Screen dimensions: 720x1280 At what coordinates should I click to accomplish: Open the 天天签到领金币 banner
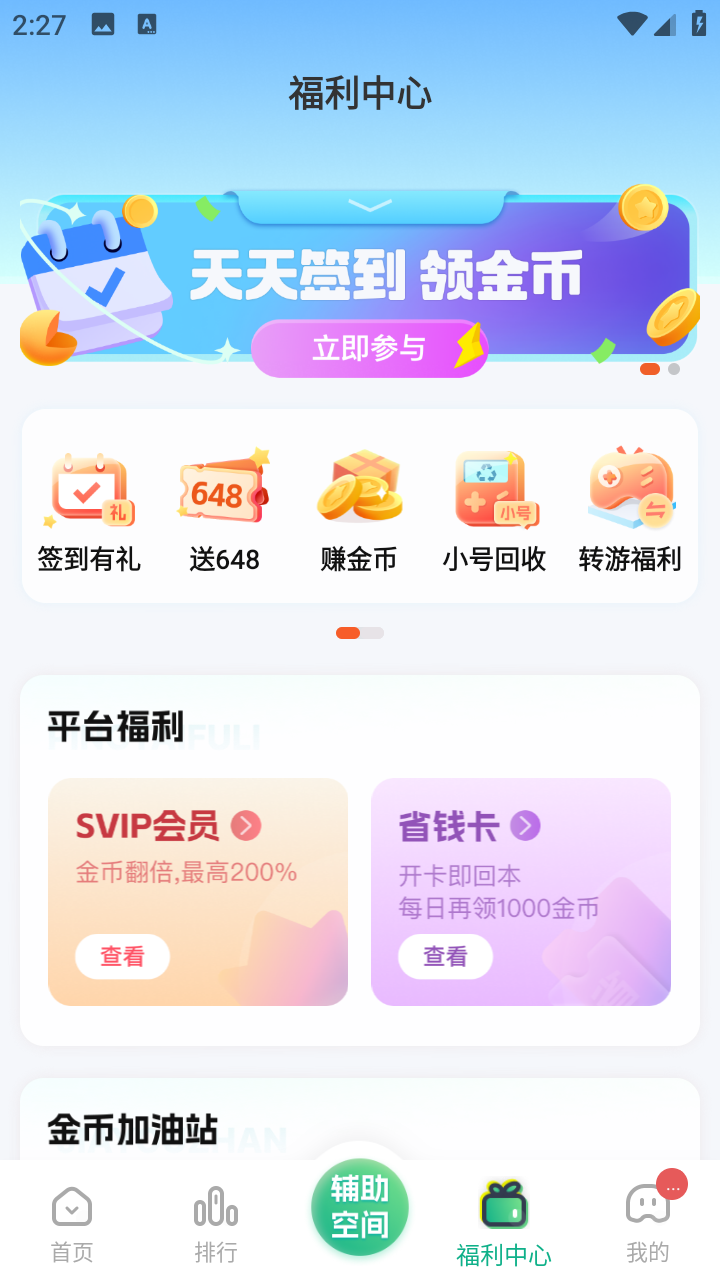360,278
